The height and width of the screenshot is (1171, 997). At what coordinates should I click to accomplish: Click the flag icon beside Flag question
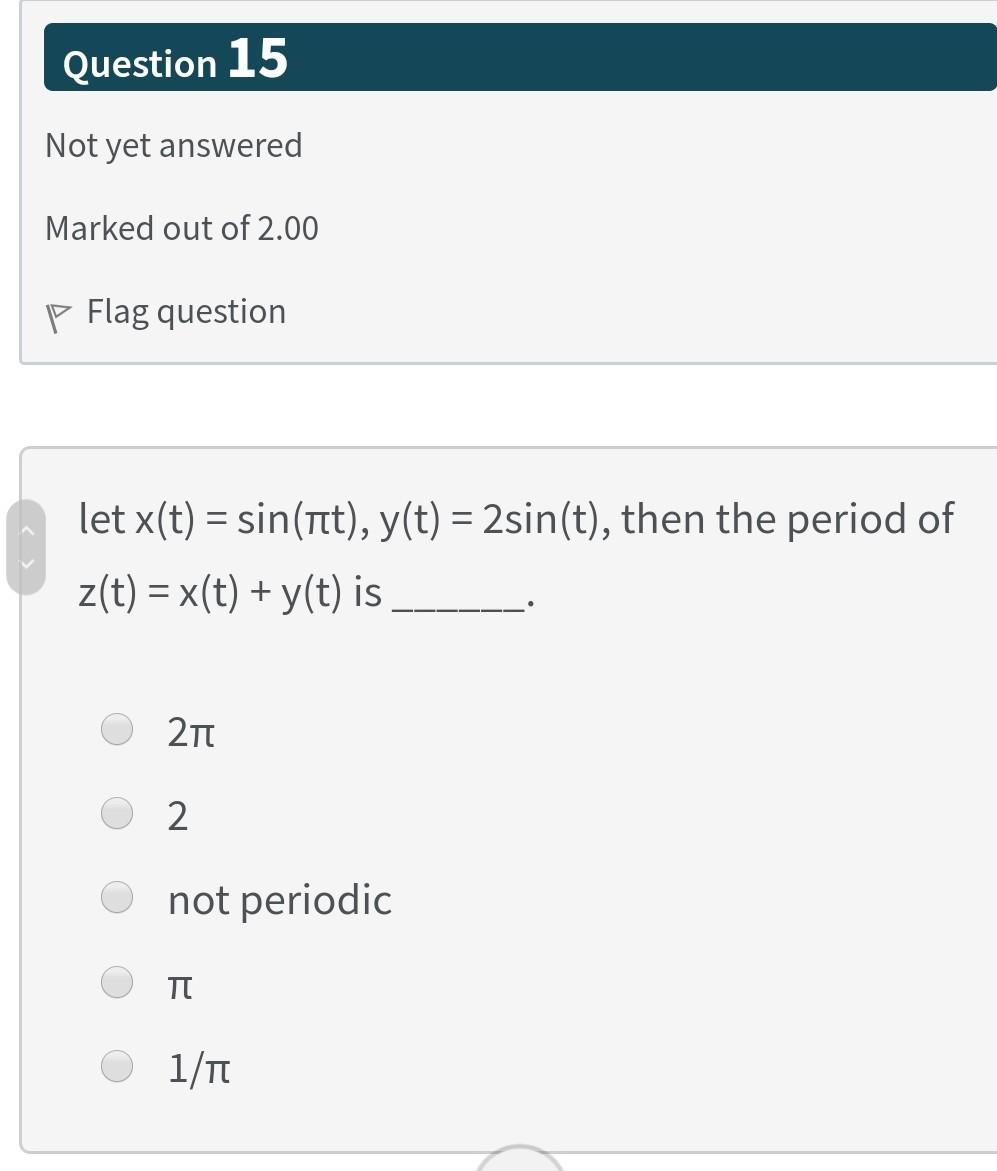[59, 310]
